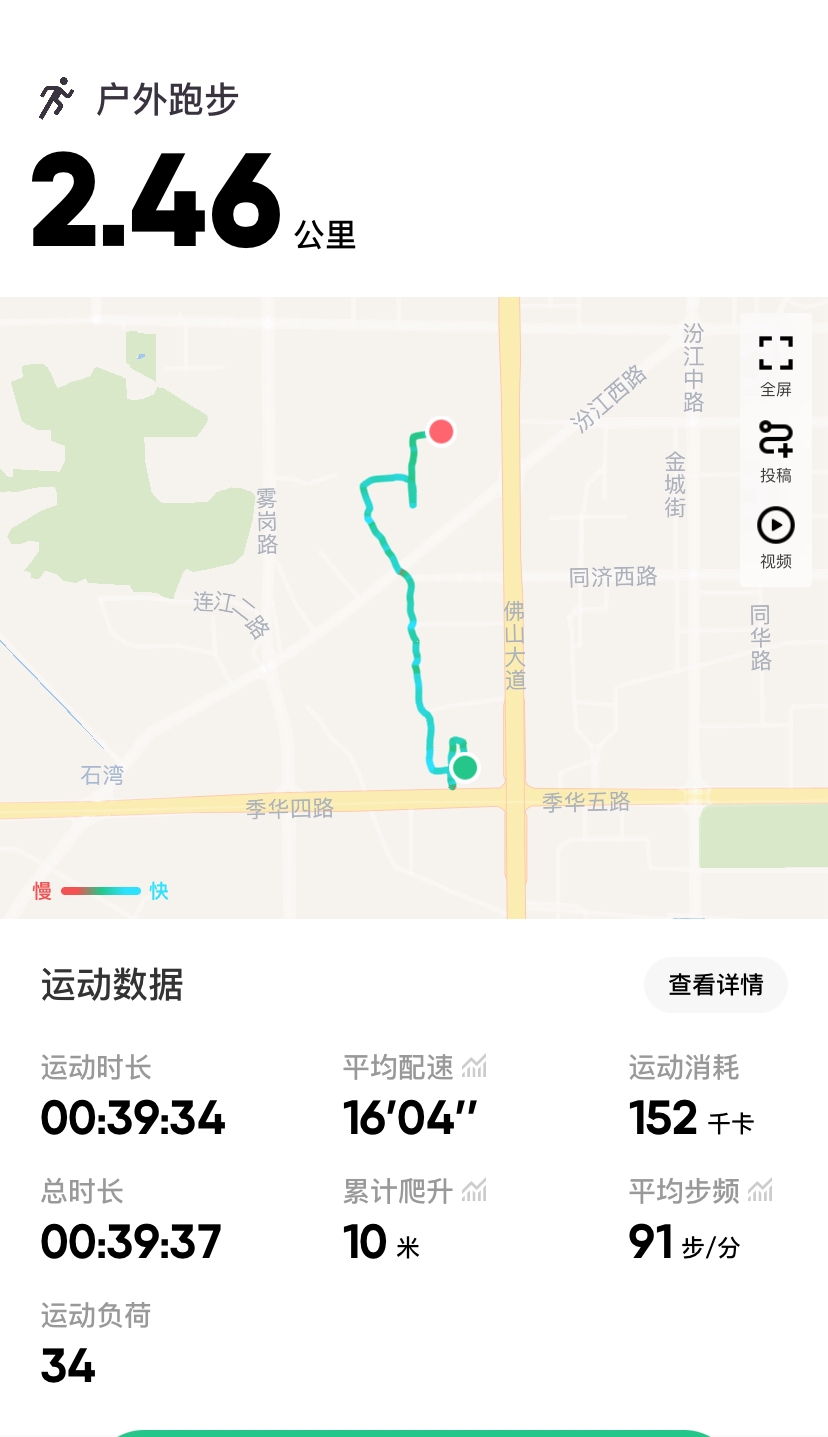Open the chart icon beside 累计爬升
The image size is (828, 1437).
pyautogui.click(x=475, y=1191)
